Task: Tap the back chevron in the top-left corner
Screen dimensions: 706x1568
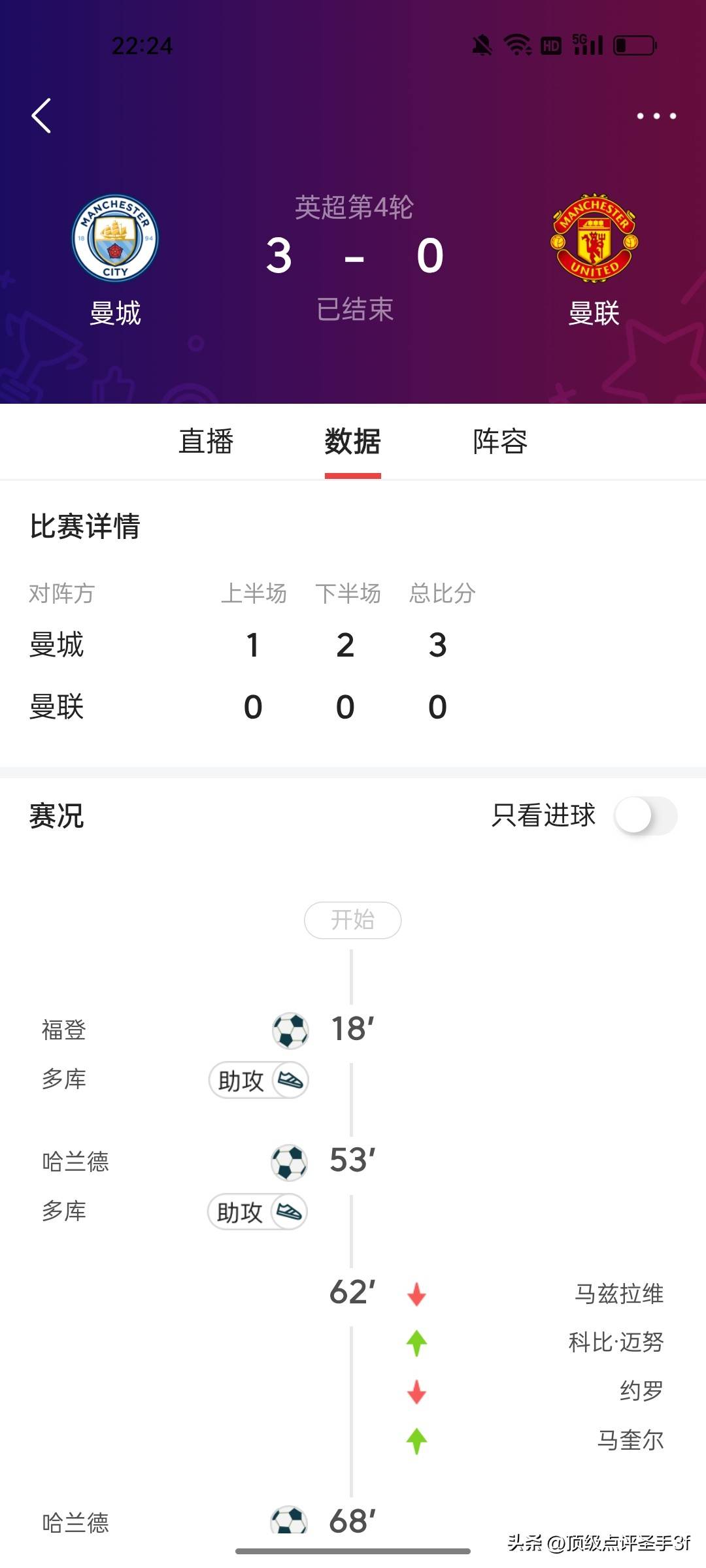Action: [x=42, y=115]
